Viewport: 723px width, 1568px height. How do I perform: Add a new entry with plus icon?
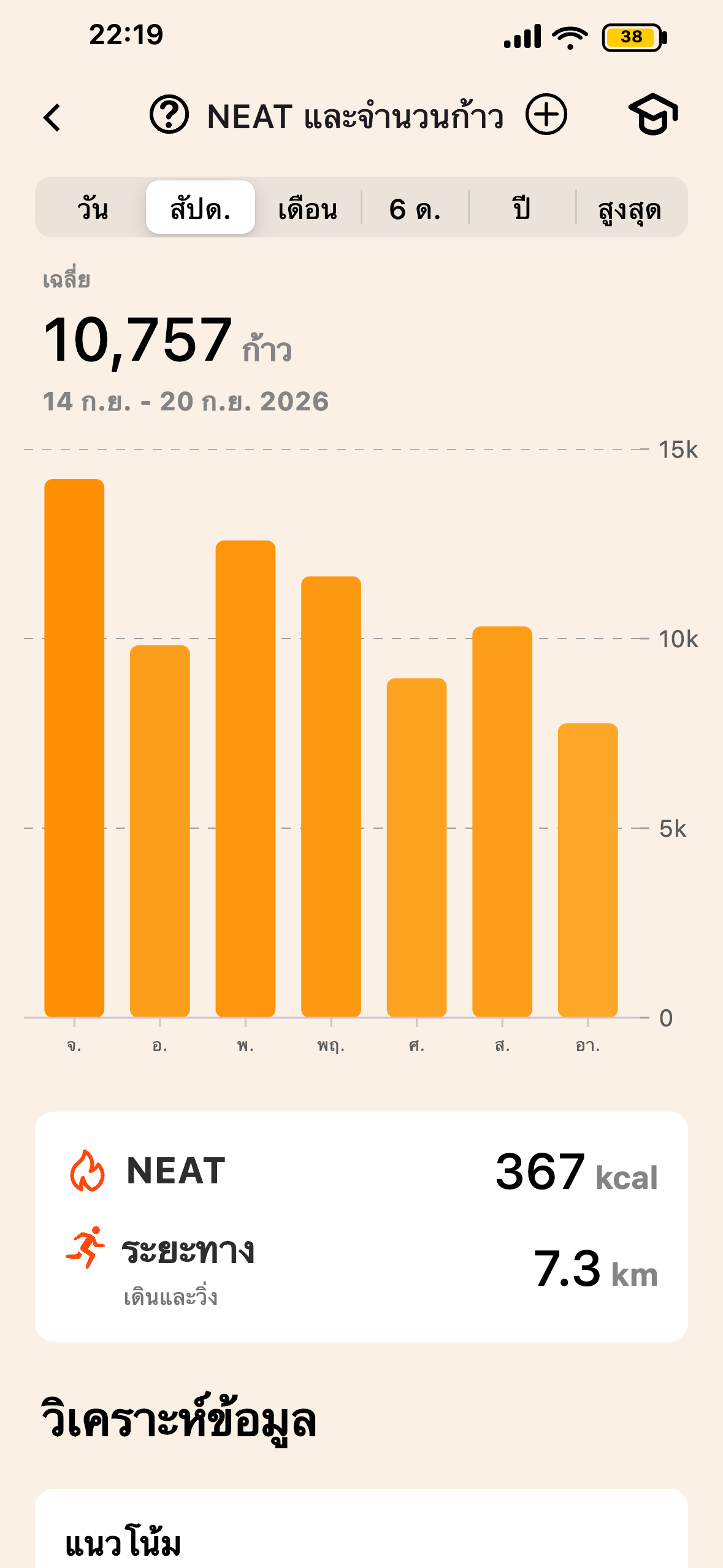pyautogui.click(x=546, y=115)
